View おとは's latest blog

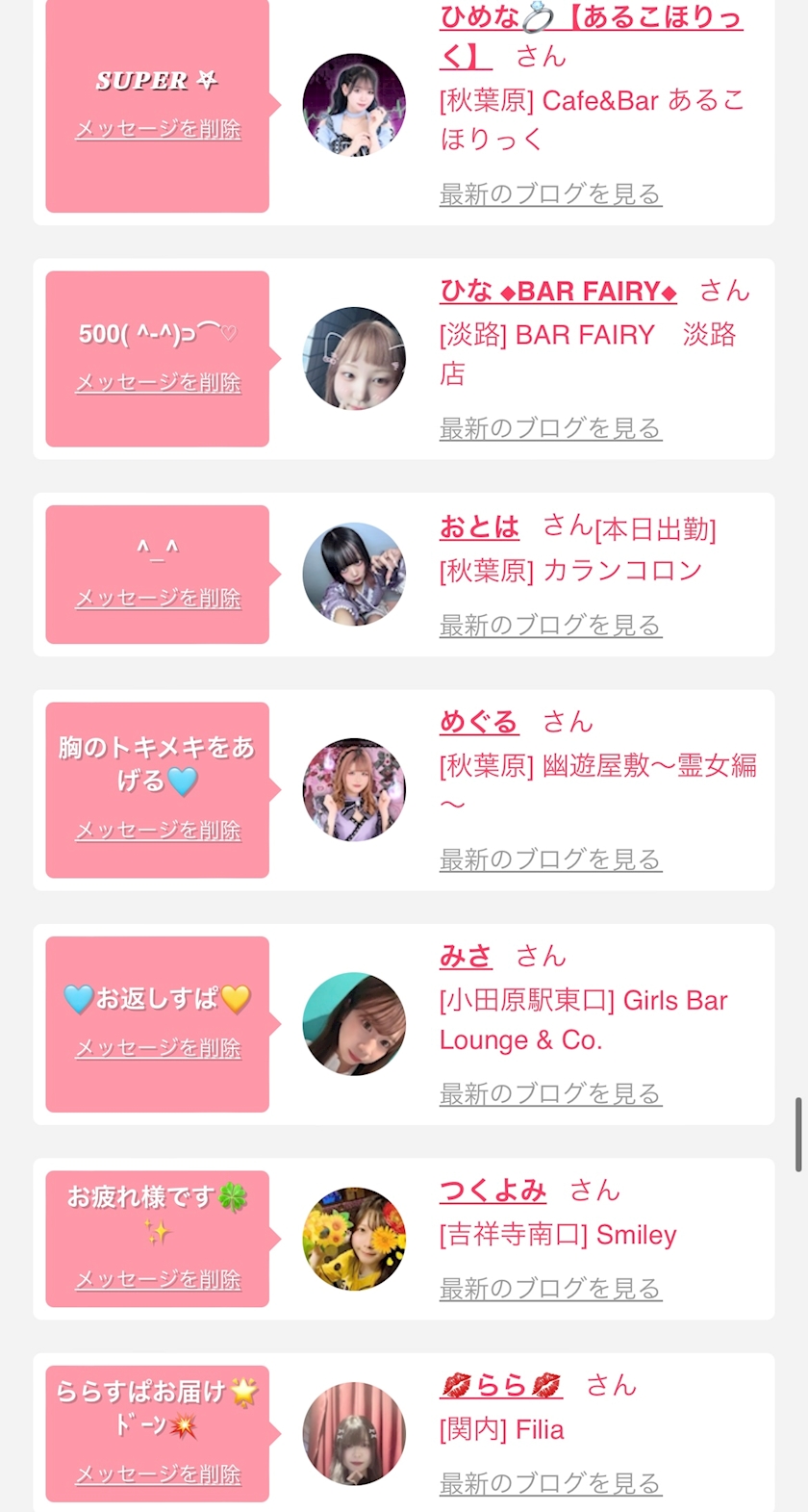[550, 626]
